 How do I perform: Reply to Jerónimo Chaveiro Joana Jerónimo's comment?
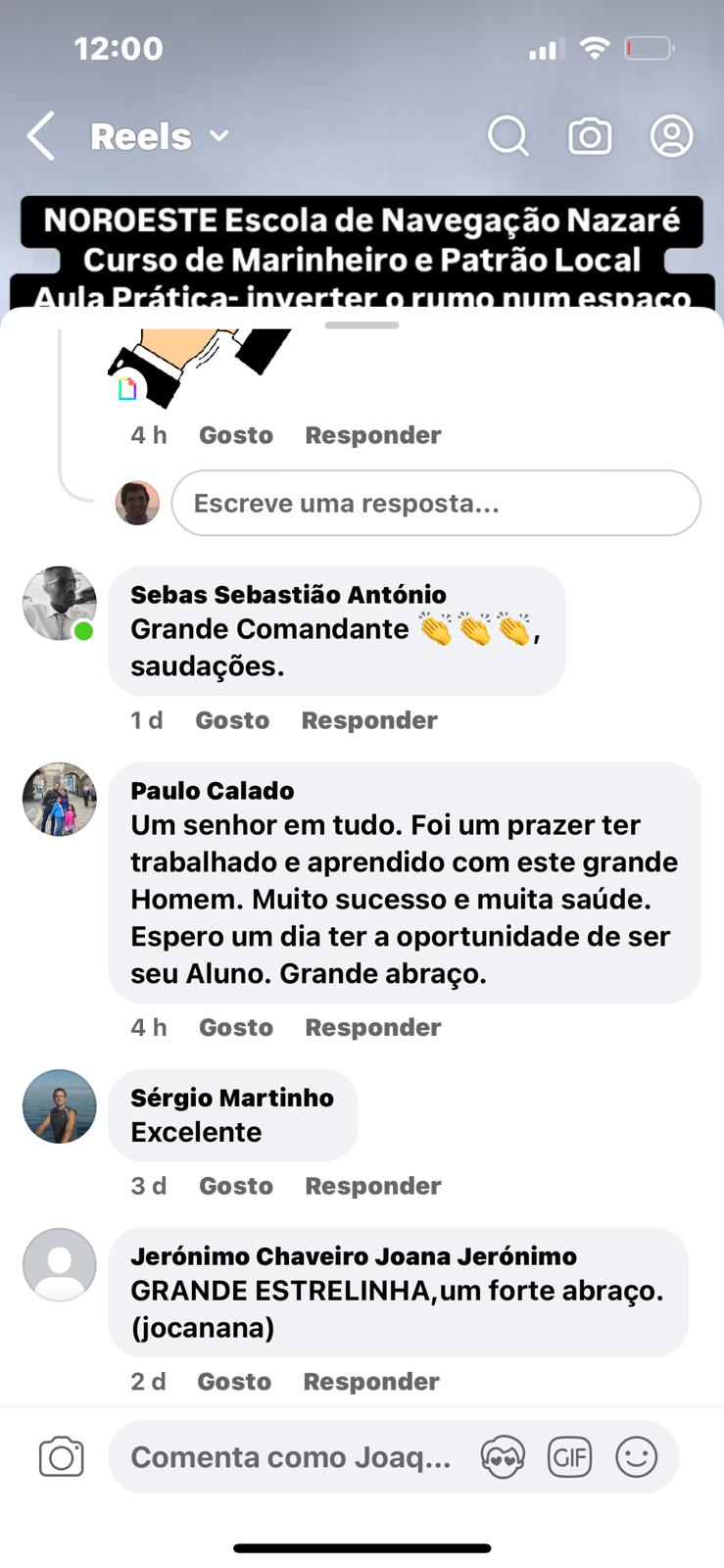[371, 1382]
